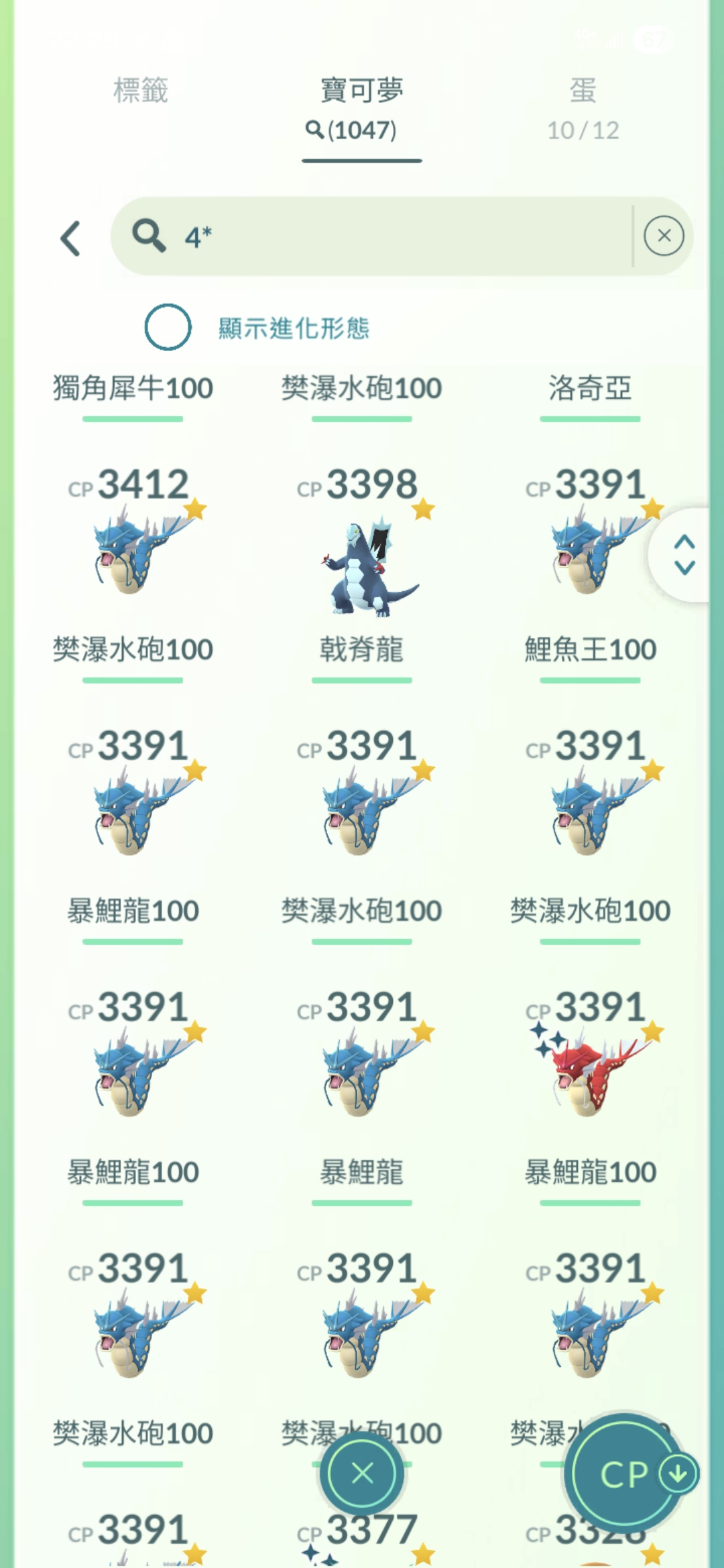Open the scroll up/down handle
Screen dimensions: 724x1568
tap(684, 554)
